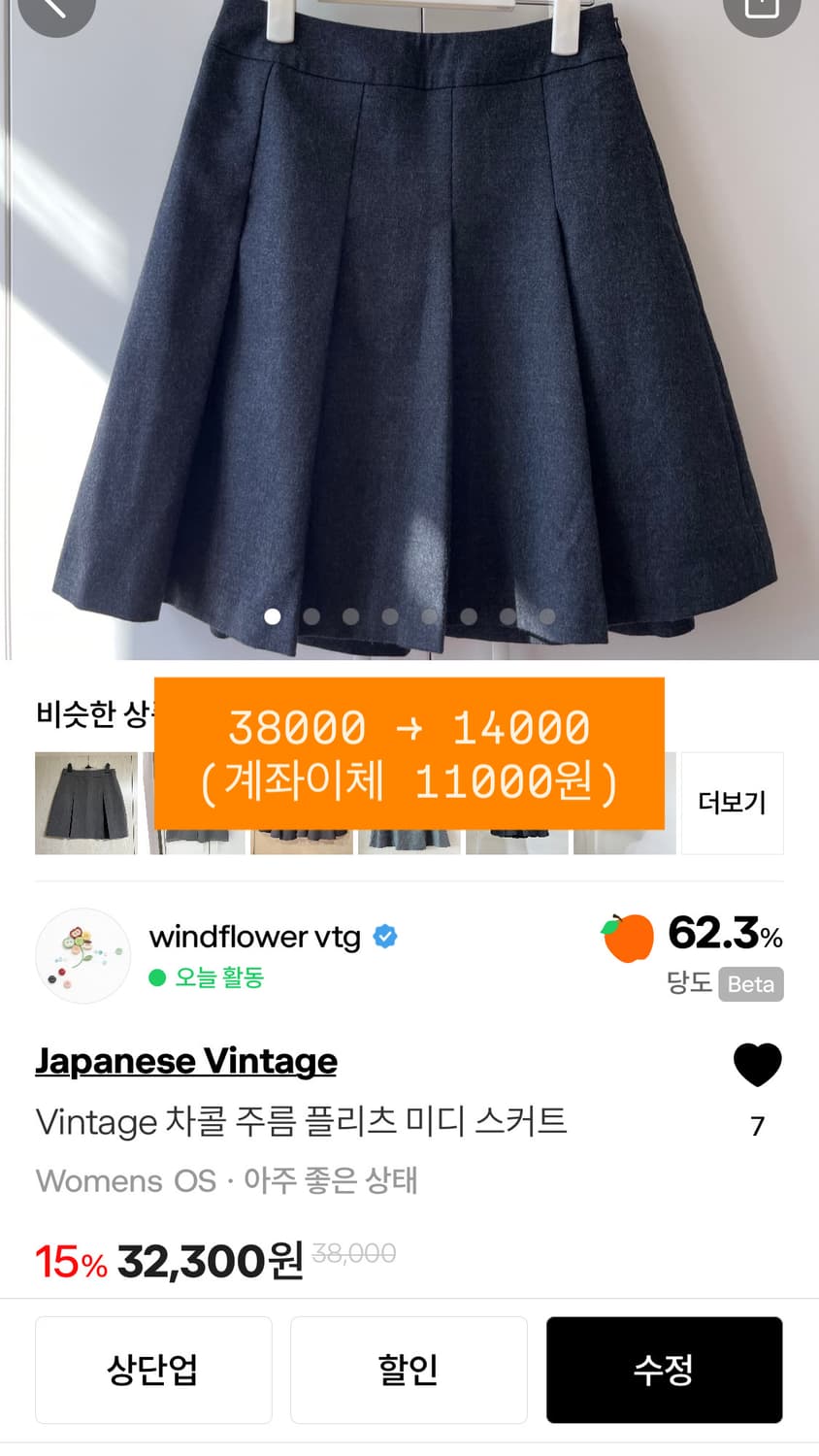
Task: Tap the likes count 7
Action: pos(756,1126)
